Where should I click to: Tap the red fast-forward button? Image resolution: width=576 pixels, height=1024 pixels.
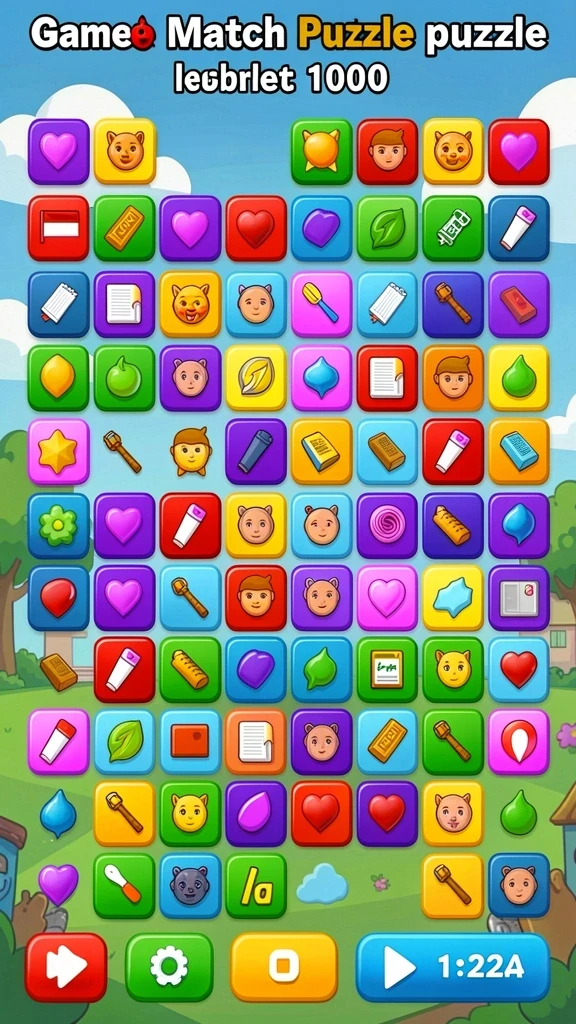point(66,967)
